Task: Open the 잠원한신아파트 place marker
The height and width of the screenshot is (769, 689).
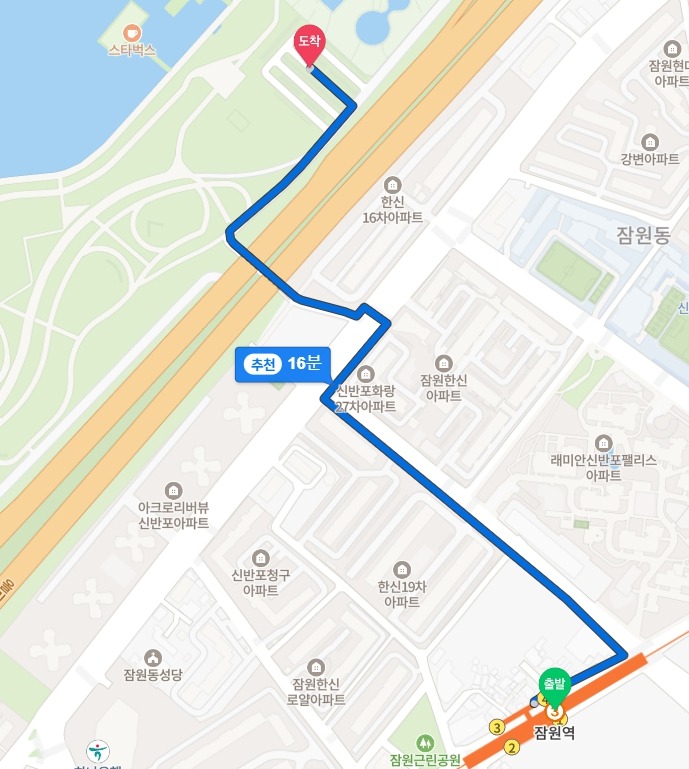Action: coord(444,362)
